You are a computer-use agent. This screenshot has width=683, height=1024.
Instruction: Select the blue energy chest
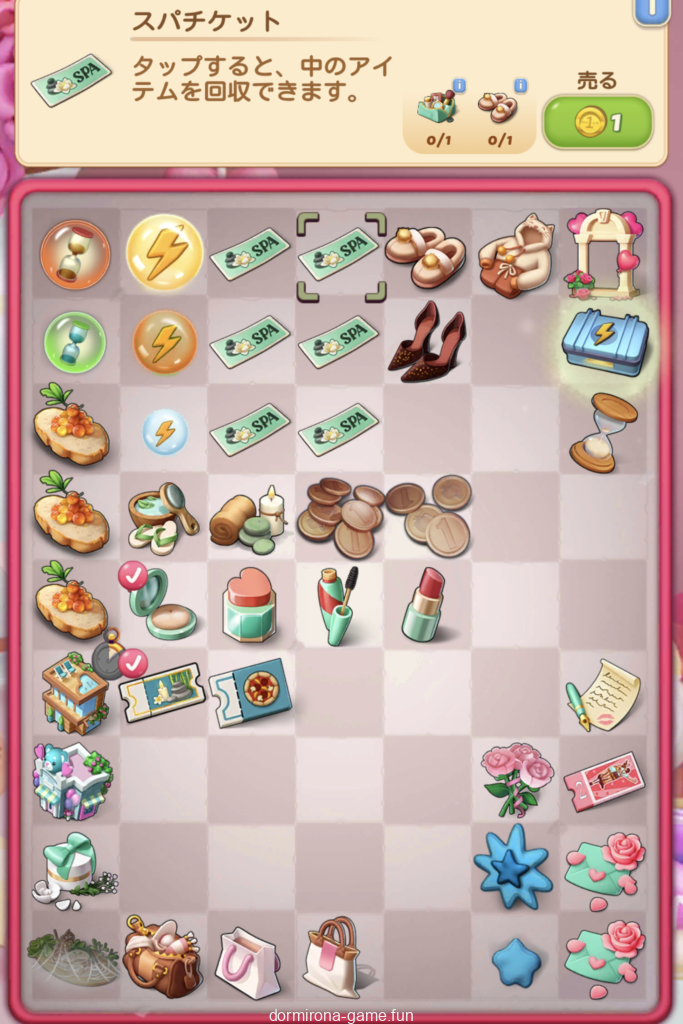(x=604, y=341)
